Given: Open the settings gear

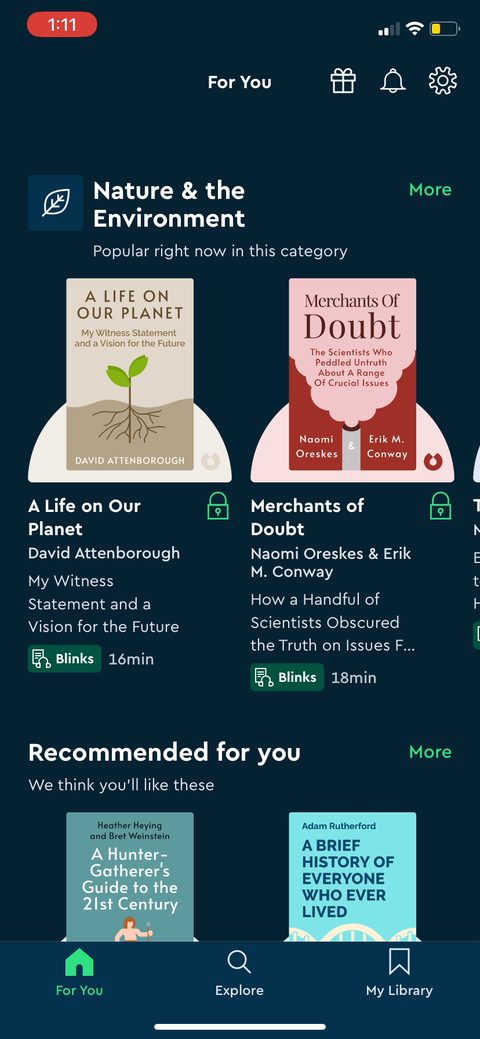Looking at the screenshot, I should point(443,82).
